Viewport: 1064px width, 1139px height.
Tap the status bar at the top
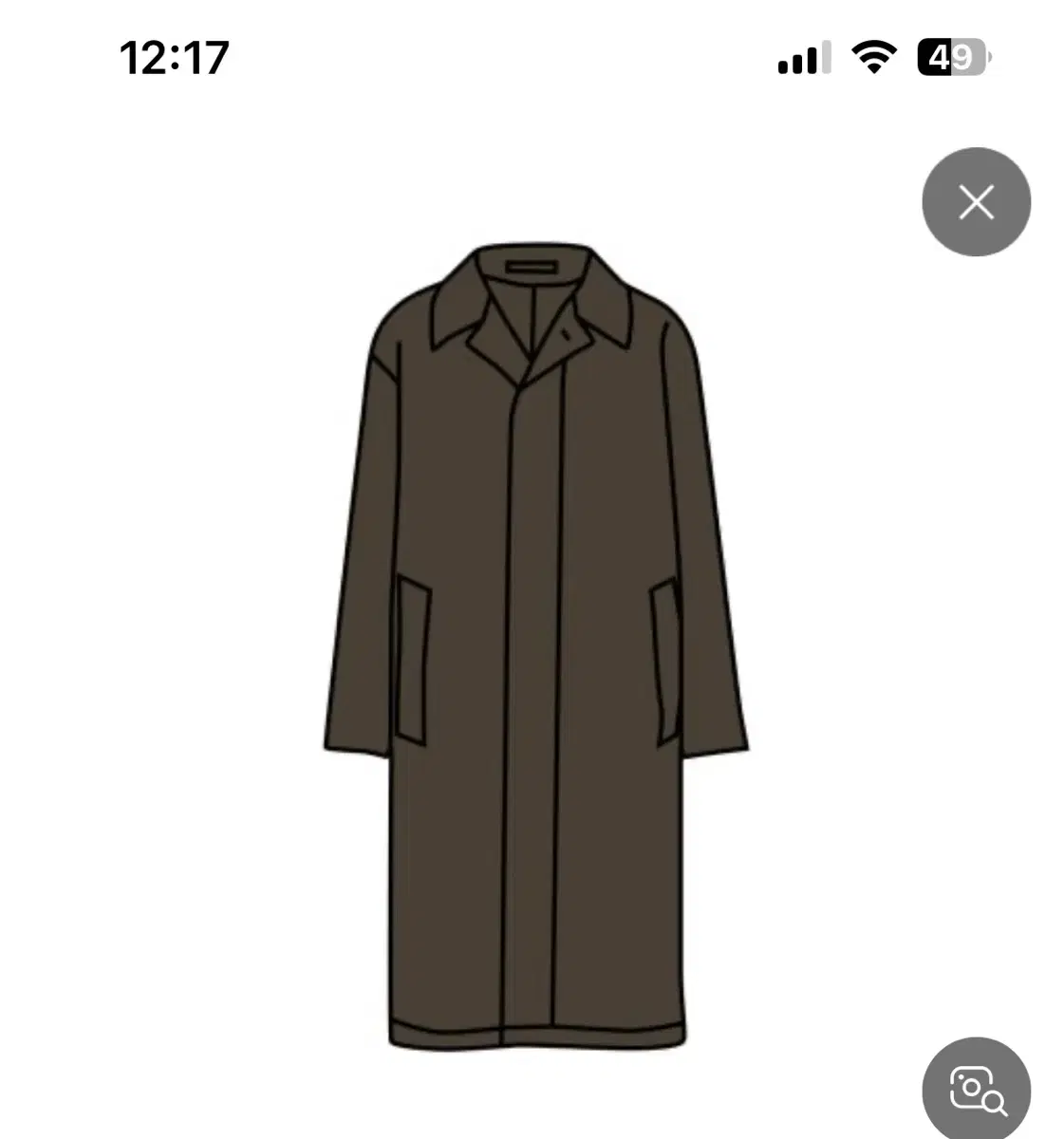tap(532, 57)
